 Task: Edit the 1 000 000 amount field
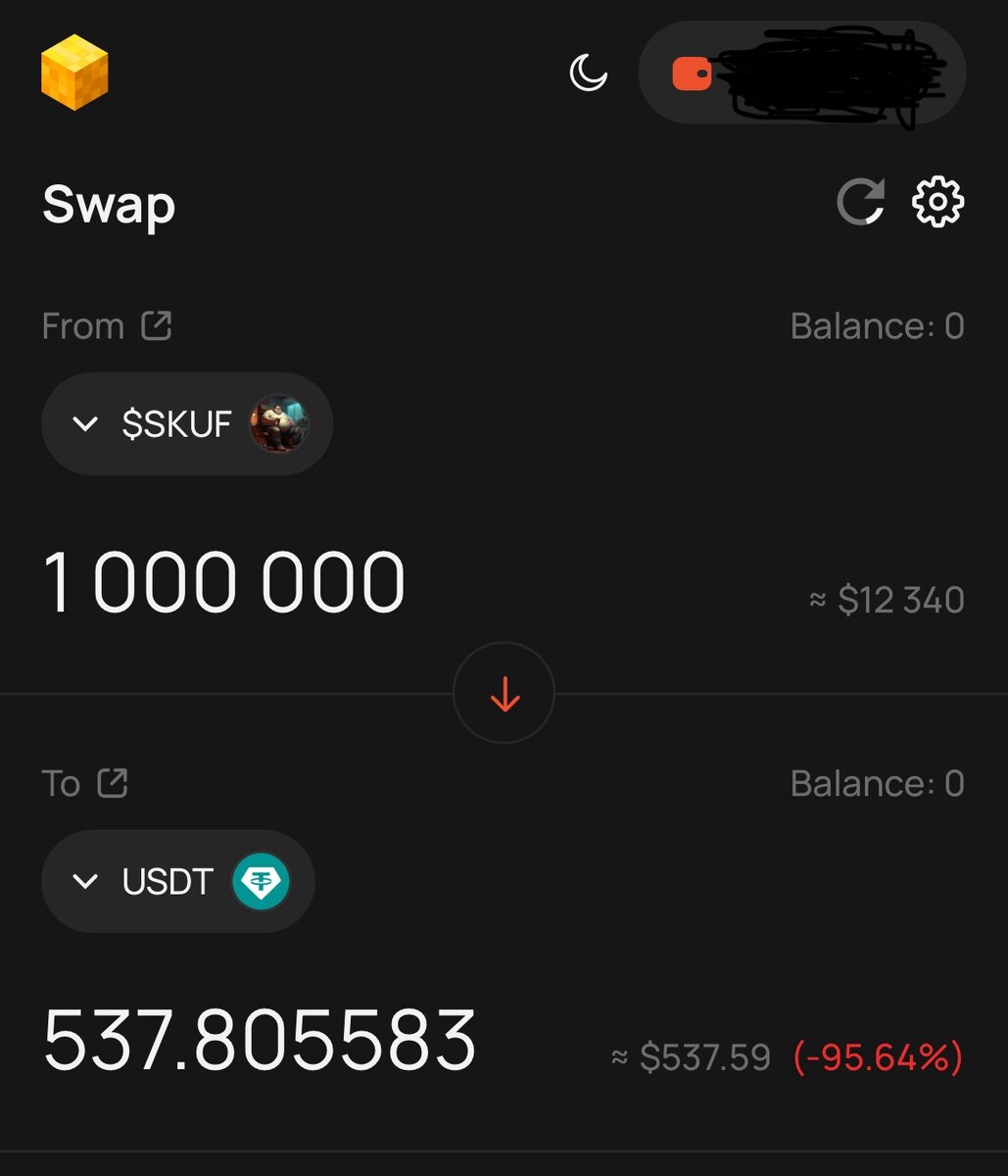pos(224,583)
